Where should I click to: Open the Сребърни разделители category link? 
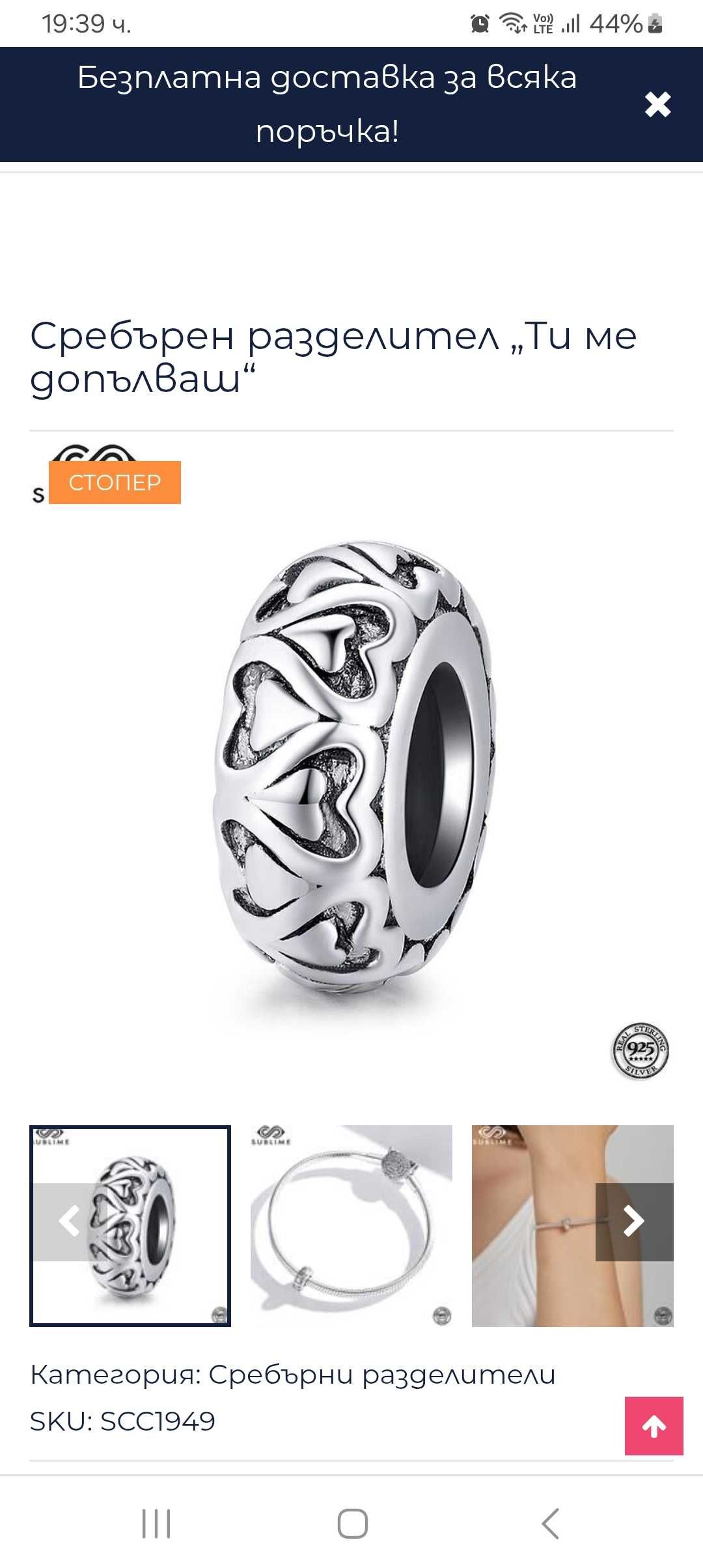click(x=382, y=1375)
